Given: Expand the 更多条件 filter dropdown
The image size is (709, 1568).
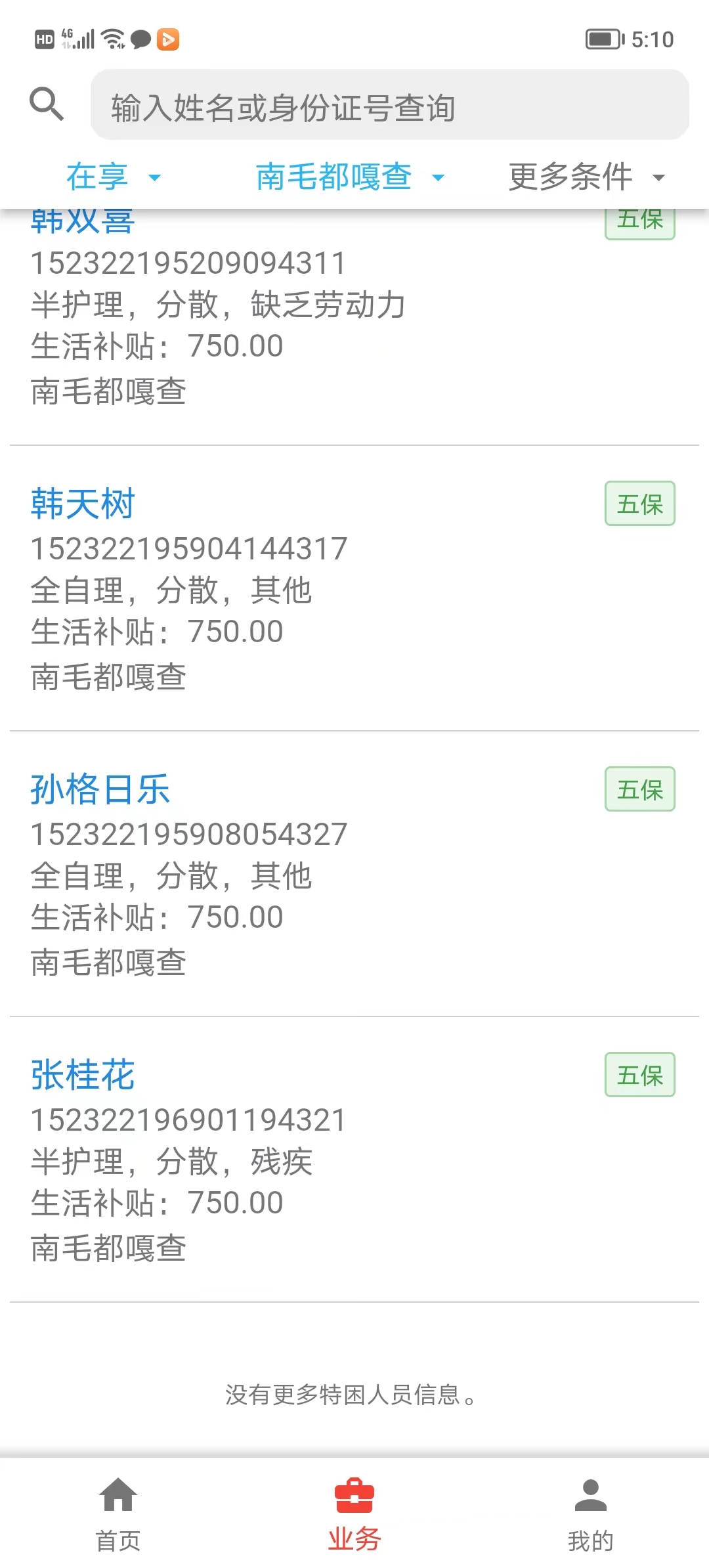Looking at the screenshot, I should pyautogui.click(x=587, y=177).
